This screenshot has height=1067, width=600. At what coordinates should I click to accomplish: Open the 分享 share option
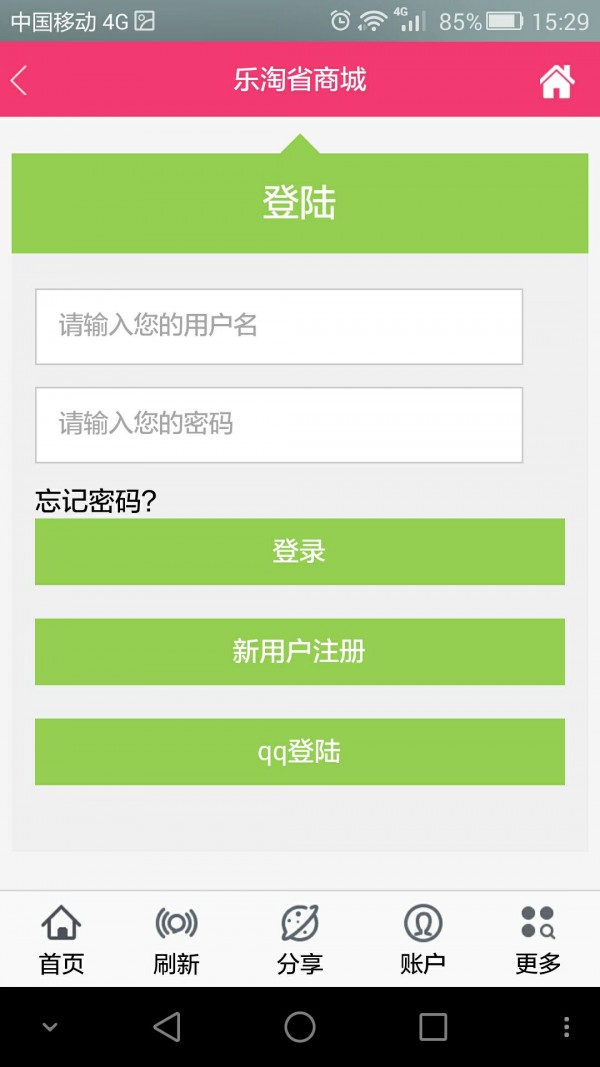(299, 939)
